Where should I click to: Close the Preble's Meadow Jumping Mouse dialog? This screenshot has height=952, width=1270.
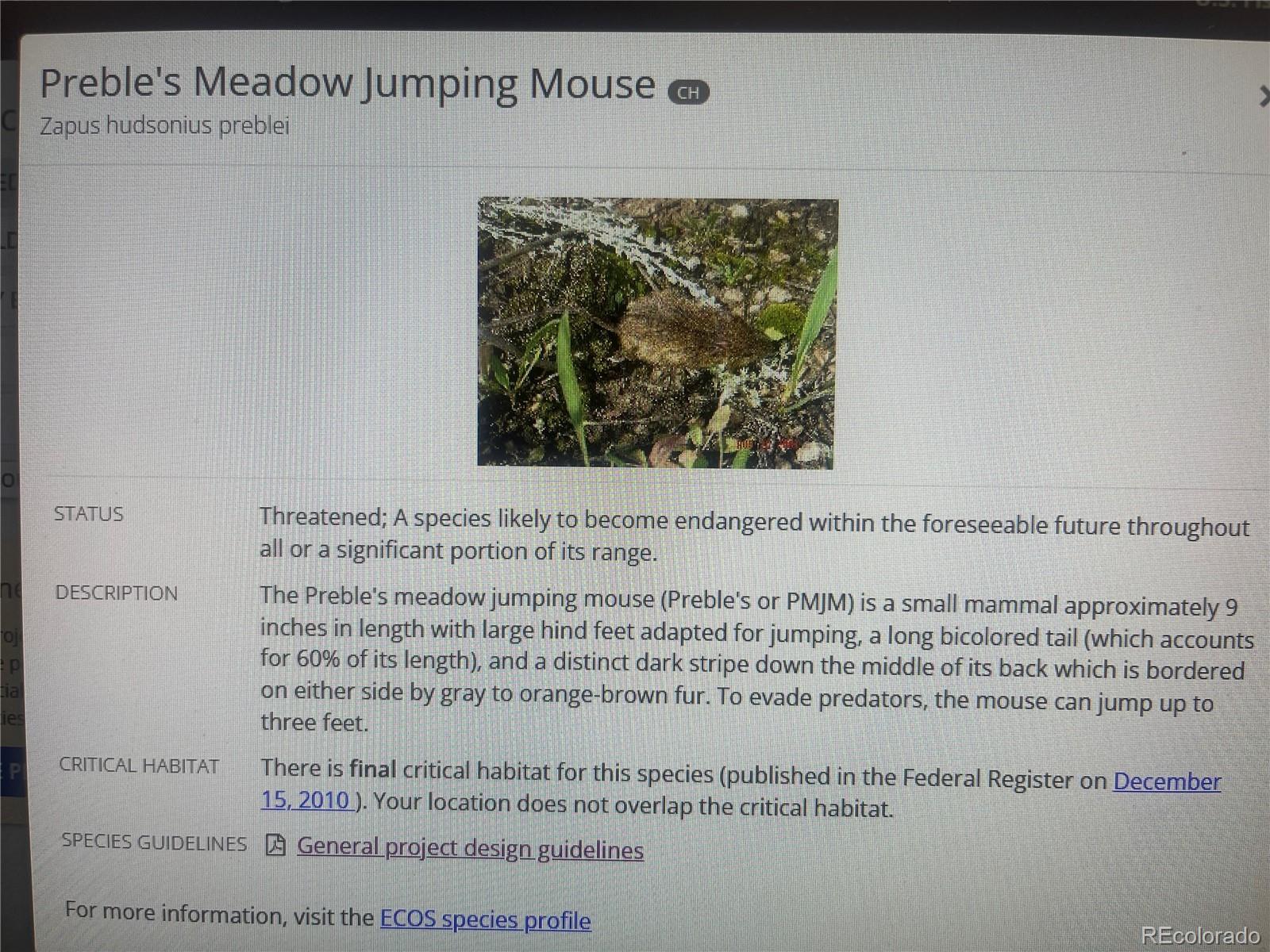[x=1264, y=97]
